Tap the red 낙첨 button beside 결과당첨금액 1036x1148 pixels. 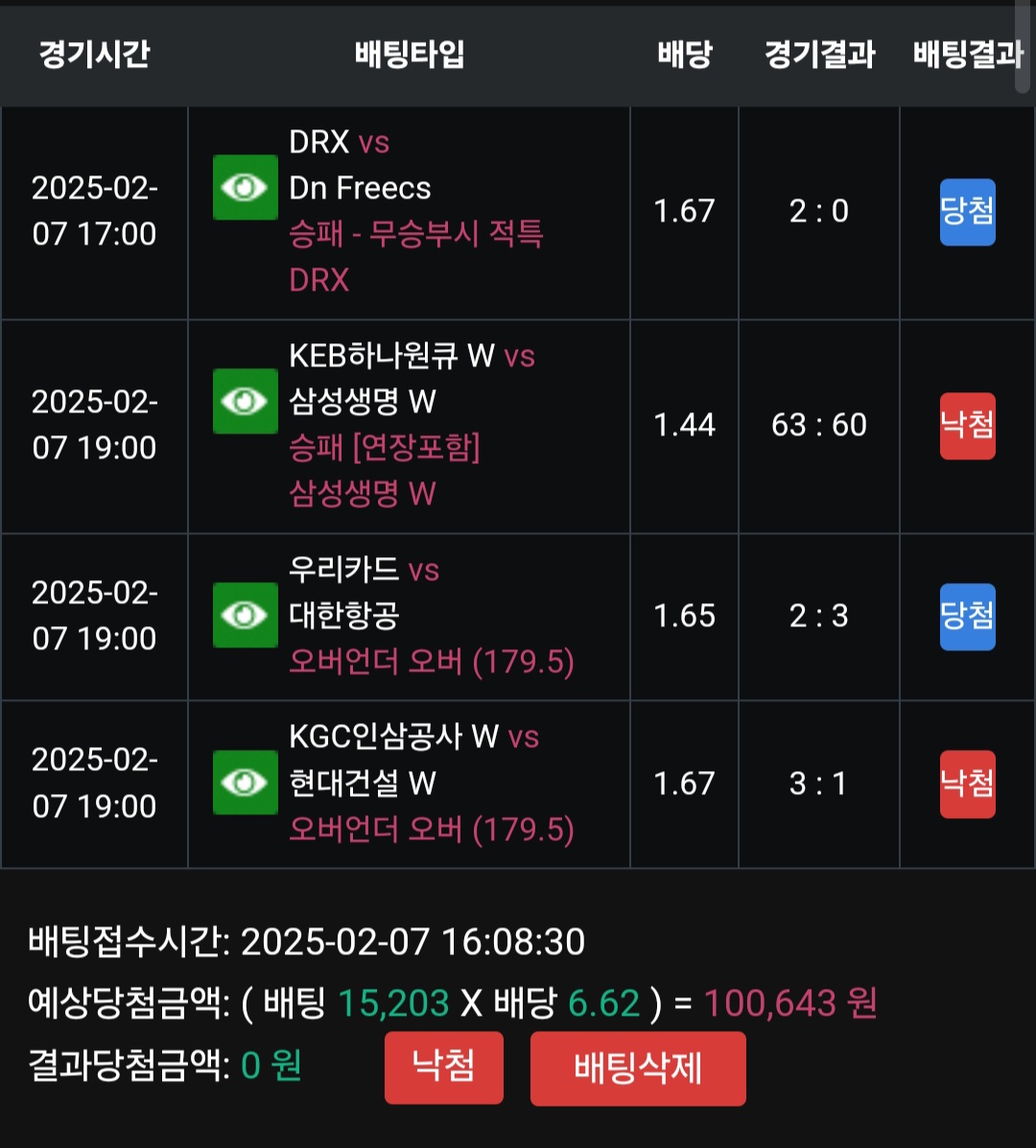tap(443, 1067)
